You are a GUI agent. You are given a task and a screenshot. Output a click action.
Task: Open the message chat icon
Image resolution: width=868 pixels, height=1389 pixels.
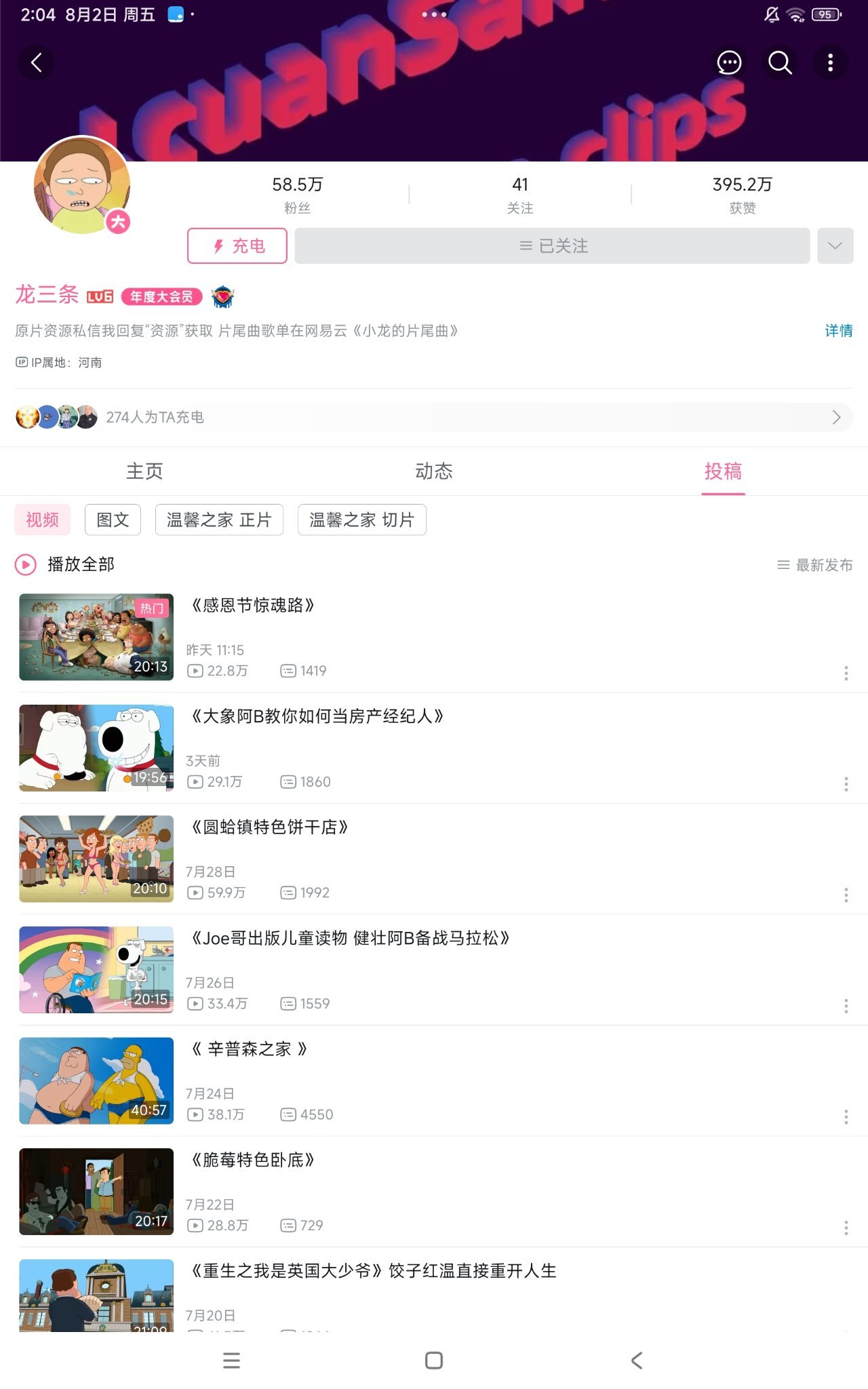click(729, 63)
